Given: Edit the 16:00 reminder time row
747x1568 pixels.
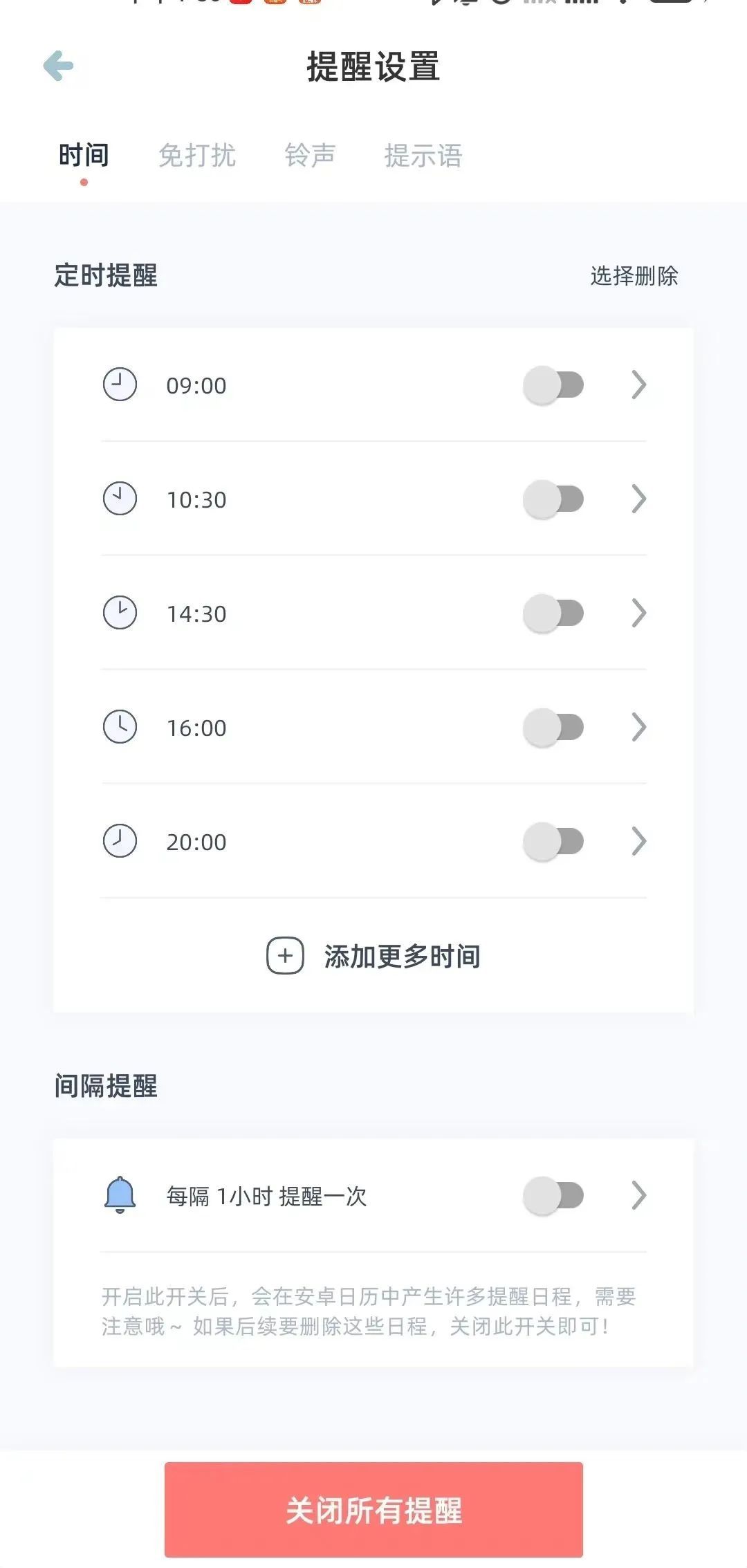Looking at the screenshot, I should coord(196,728).
